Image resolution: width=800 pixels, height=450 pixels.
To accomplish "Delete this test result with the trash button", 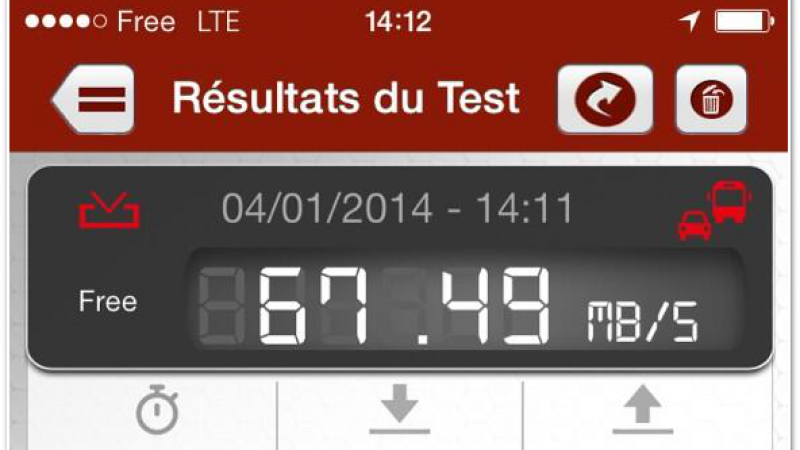I will click(x=710, y=100).
